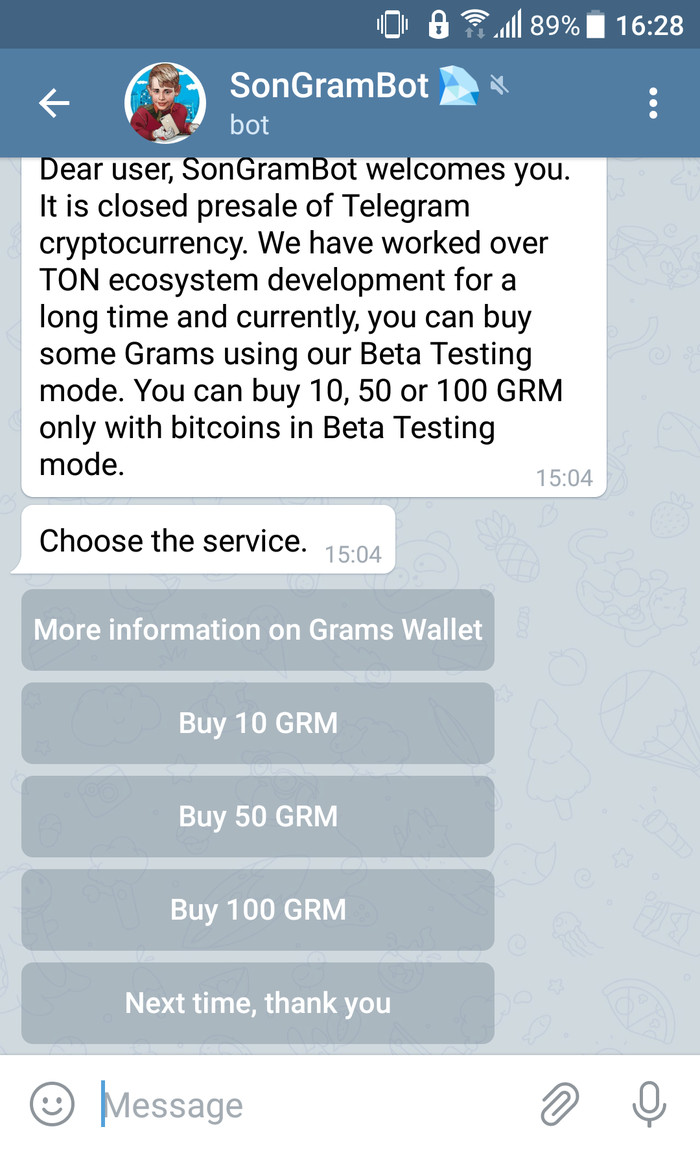This screenshot has height=1151, width=700.
Task: Attach a file with the paperclip
Action: point(560,1104)
